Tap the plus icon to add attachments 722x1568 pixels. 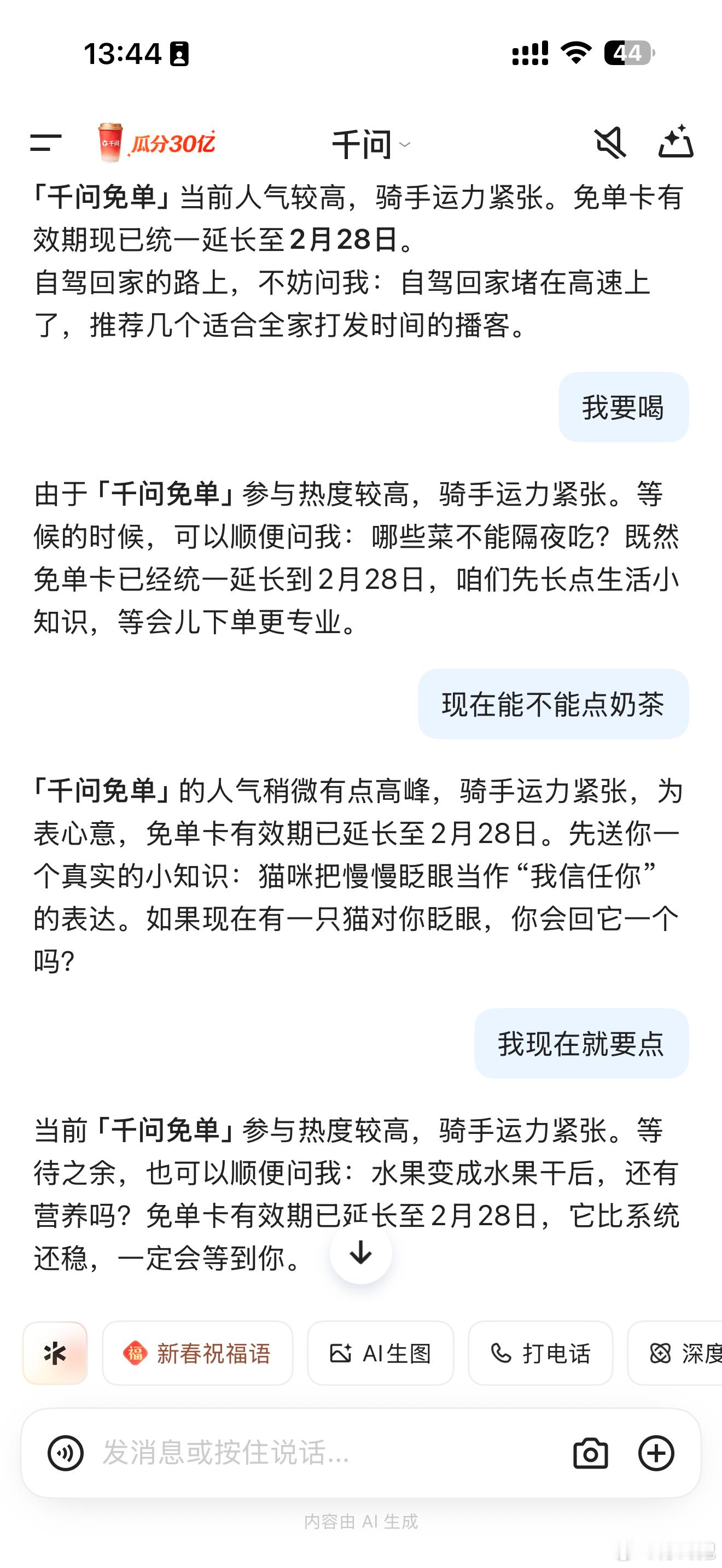pos(656,1452)
